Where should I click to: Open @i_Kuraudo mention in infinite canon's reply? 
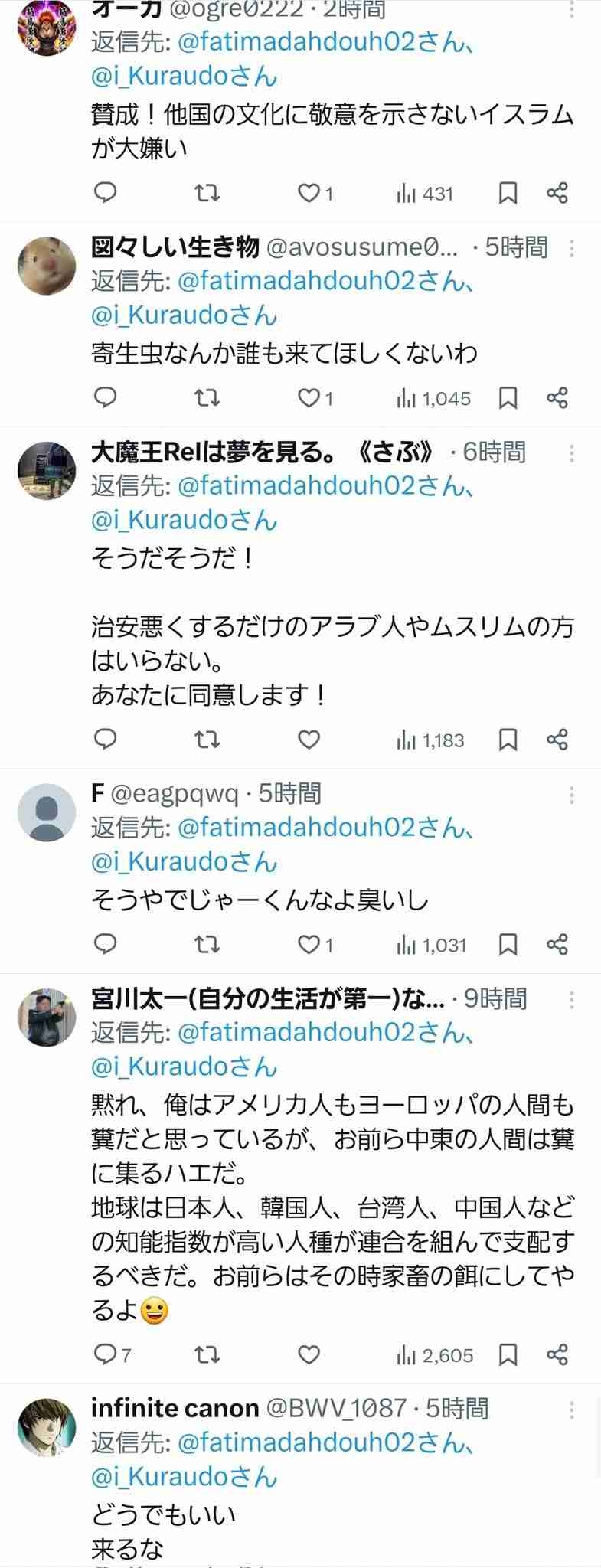tap(184, 1476)
